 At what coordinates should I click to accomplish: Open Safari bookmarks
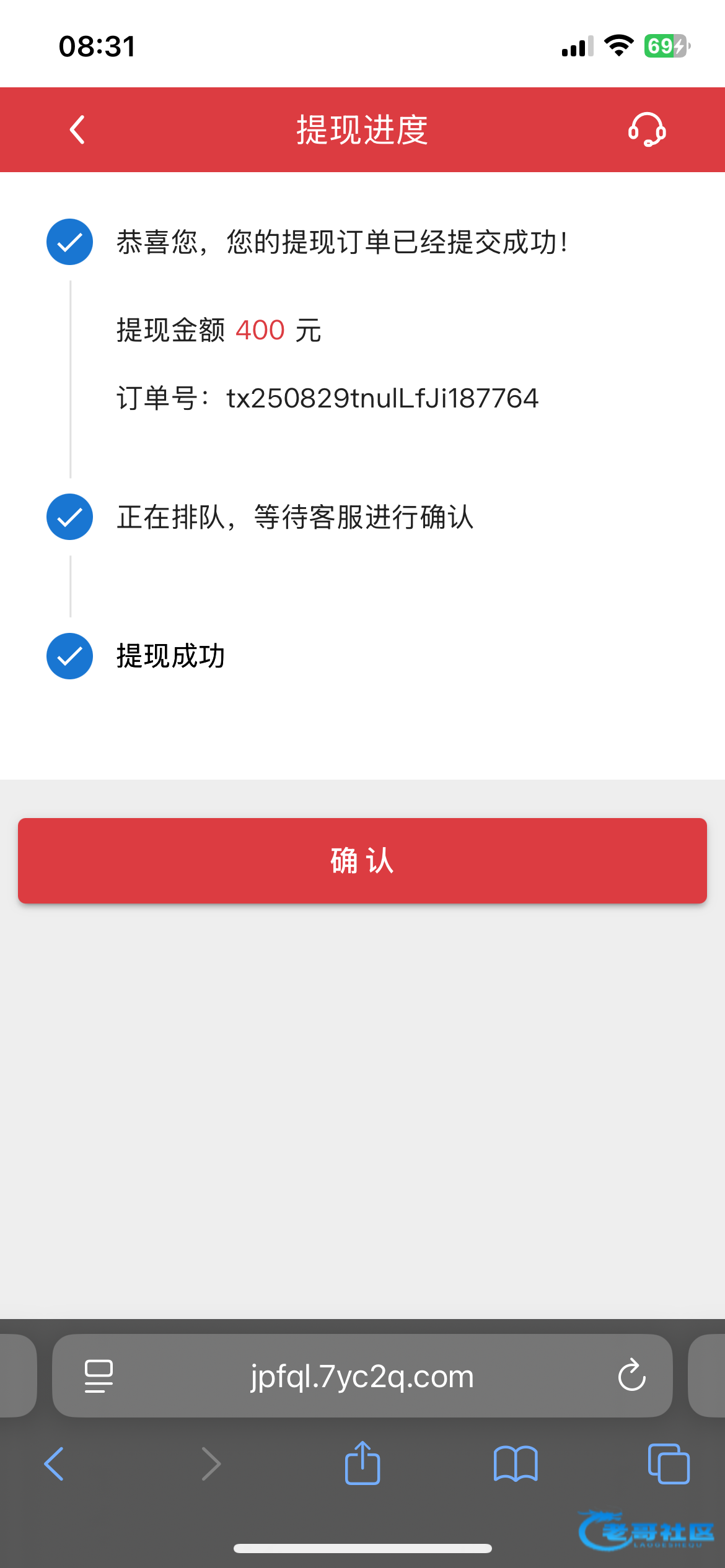pos(516,1464)
